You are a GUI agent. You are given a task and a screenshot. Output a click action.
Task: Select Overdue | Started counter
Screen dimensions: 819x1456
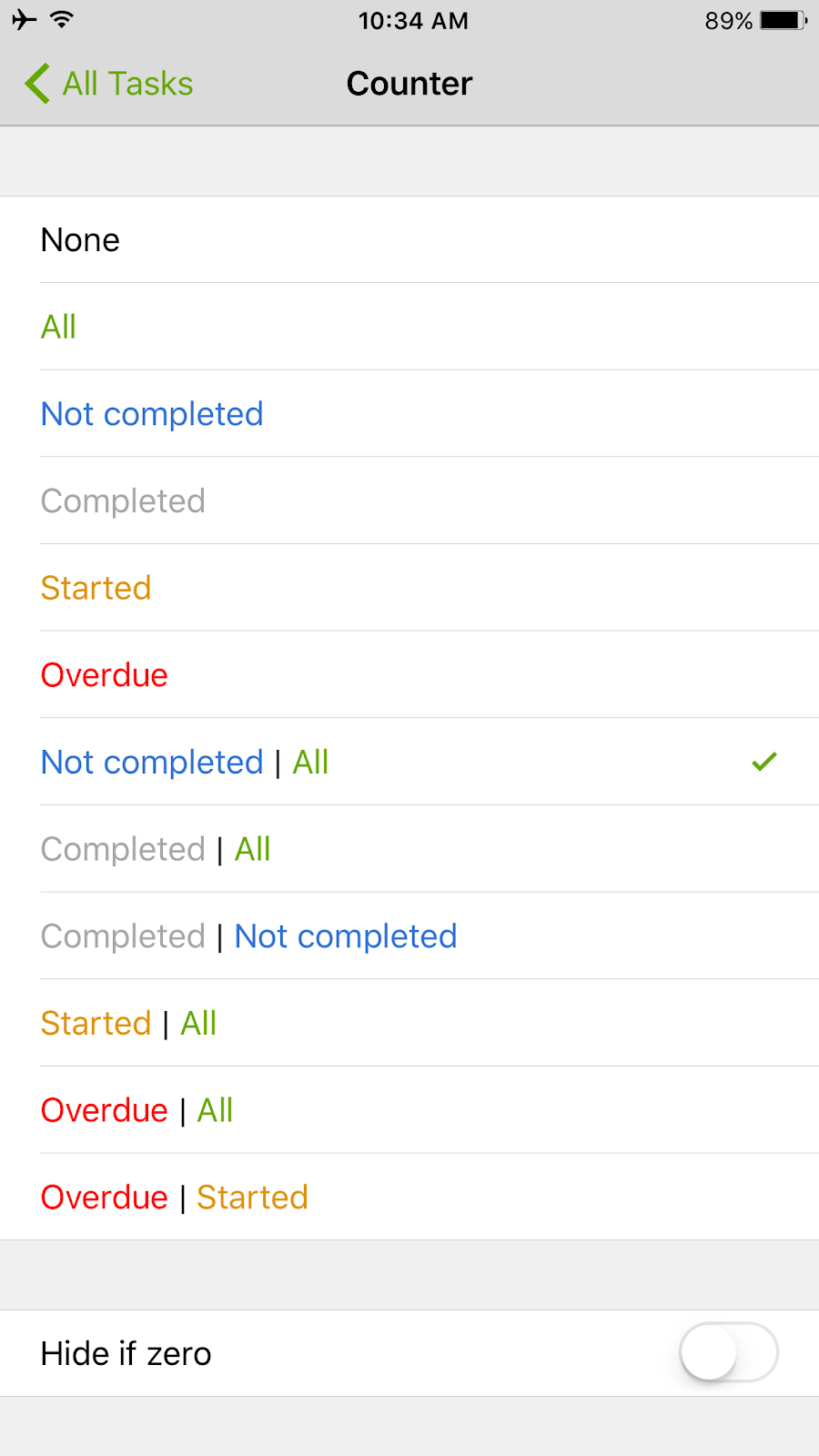[409, 1198]
